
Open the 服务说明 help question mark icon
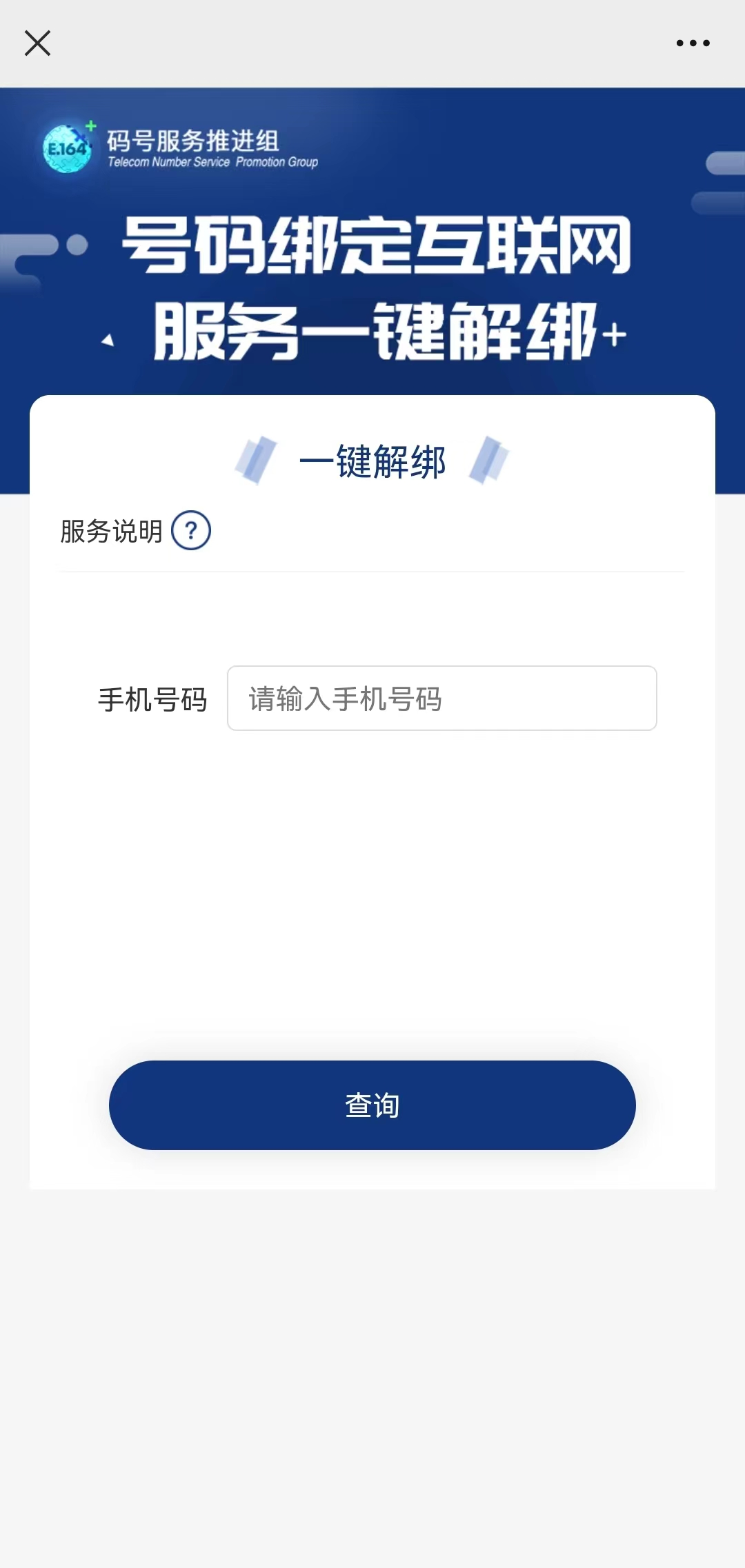[x=191, y=531]
